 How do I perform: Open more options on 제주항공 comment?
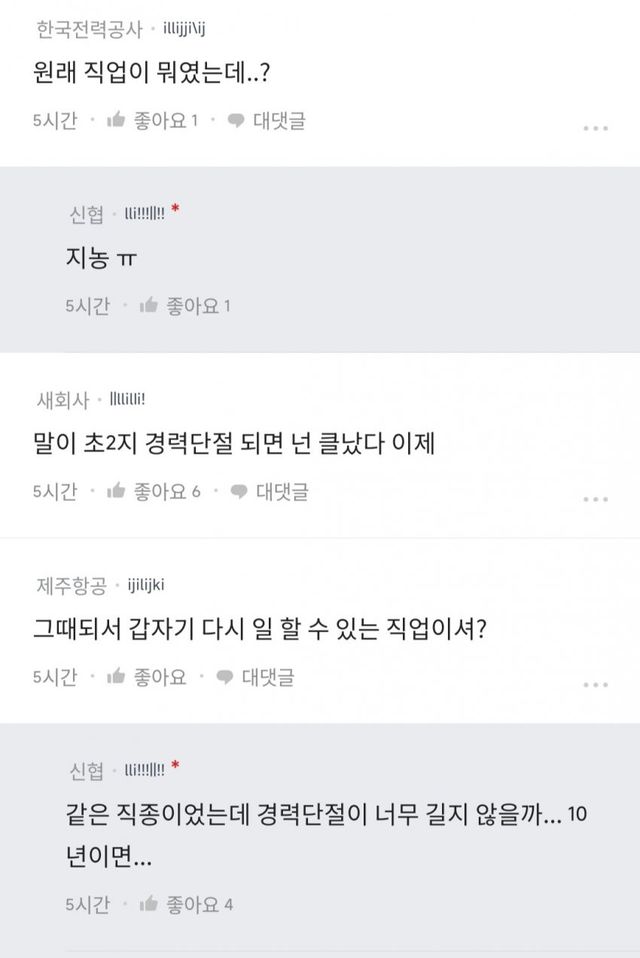point(595,684)
